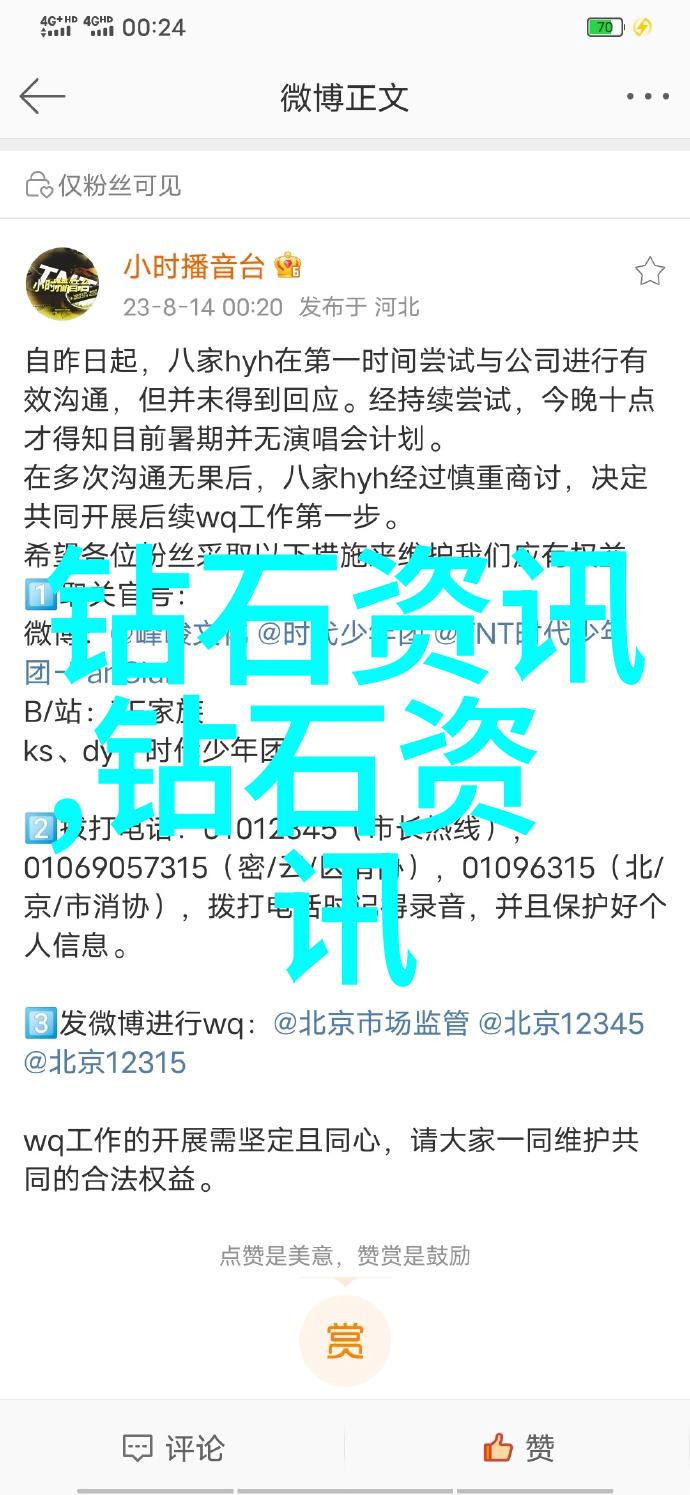Open 评论 to comment on the post
This screenshot has height=1495, width=690.
173,1447
